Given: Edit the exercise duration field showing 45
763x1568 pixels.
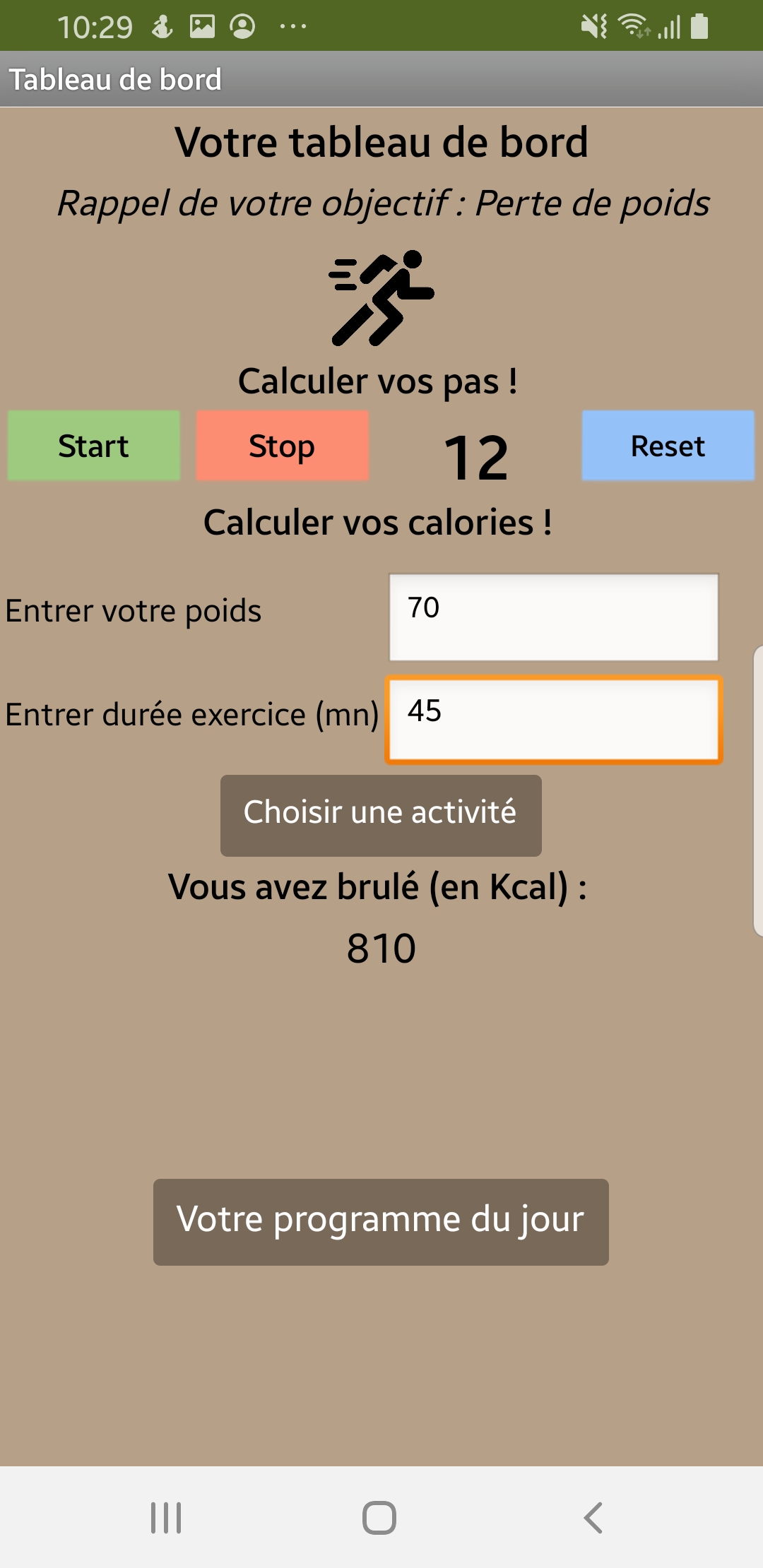Looking at the screenshot, I should coord(553,720).
